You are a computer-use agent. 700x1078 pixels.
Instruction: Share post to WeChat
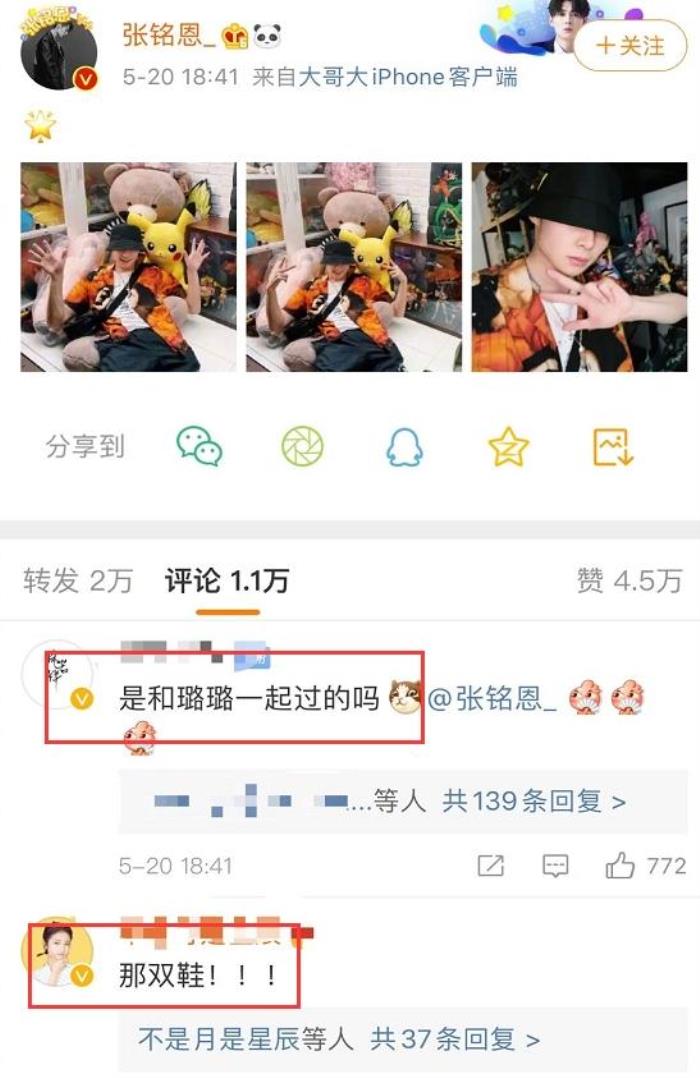click(x=199, y=446)
